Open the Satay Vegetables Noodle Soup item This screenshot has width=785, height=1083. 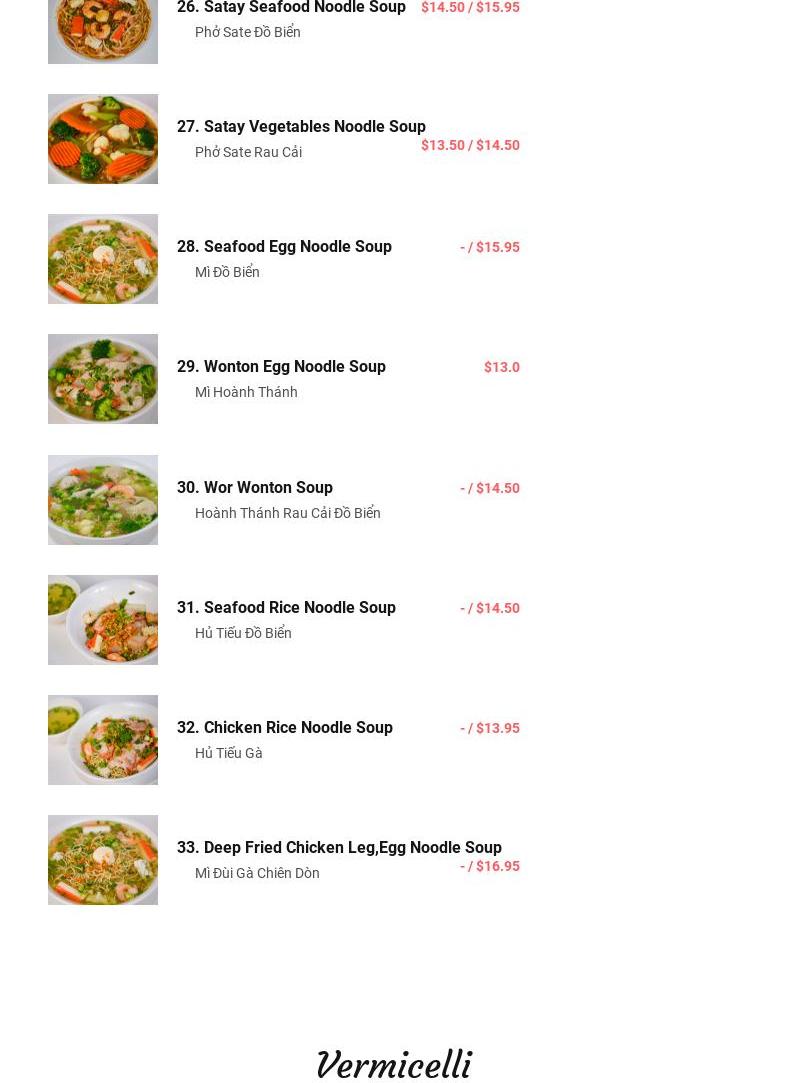pyautogui.click(x=301, y=127)
